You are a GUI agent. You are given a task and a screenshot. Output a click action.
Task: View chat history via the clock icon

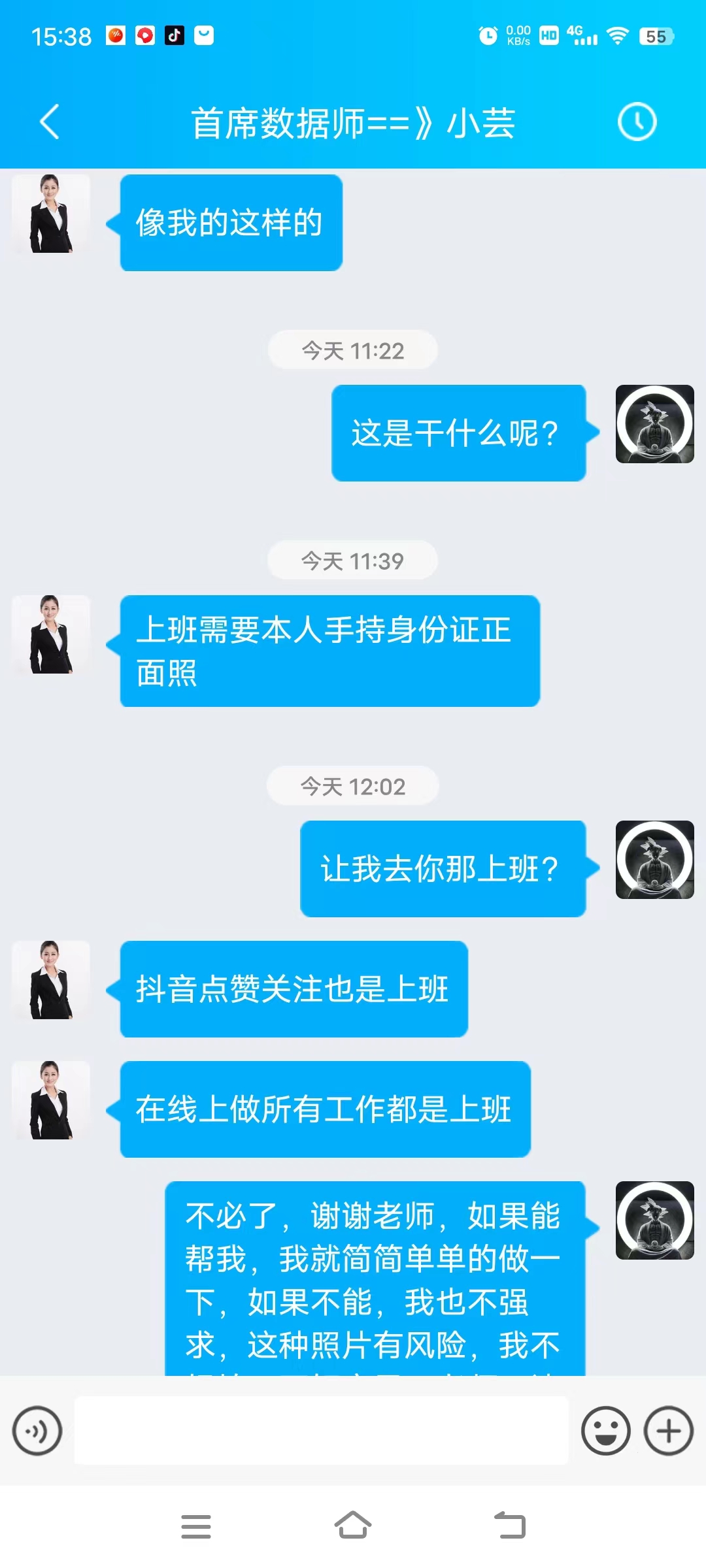coord(637,123)
